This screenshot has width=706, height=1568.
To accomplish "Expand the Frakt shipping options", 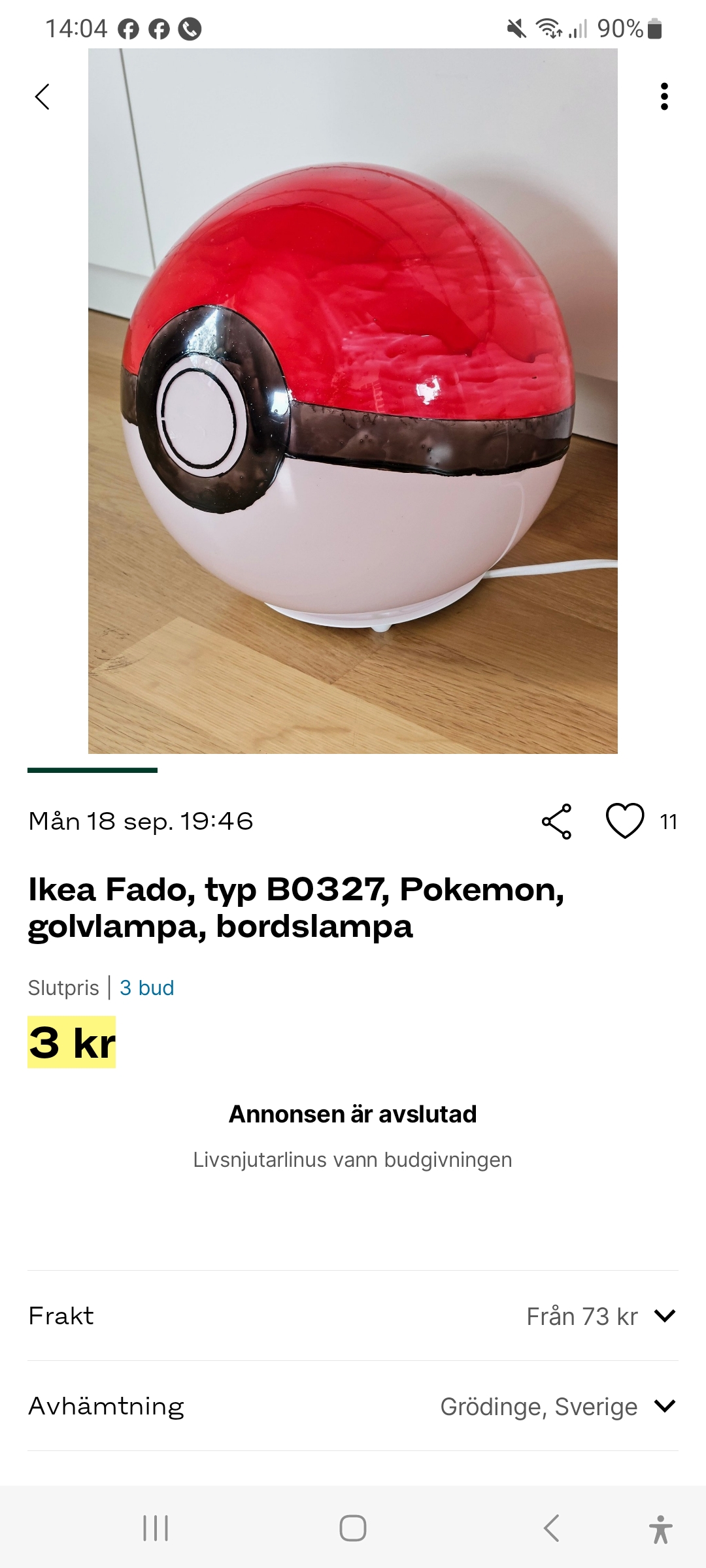I will click(x=664, y=1316).
